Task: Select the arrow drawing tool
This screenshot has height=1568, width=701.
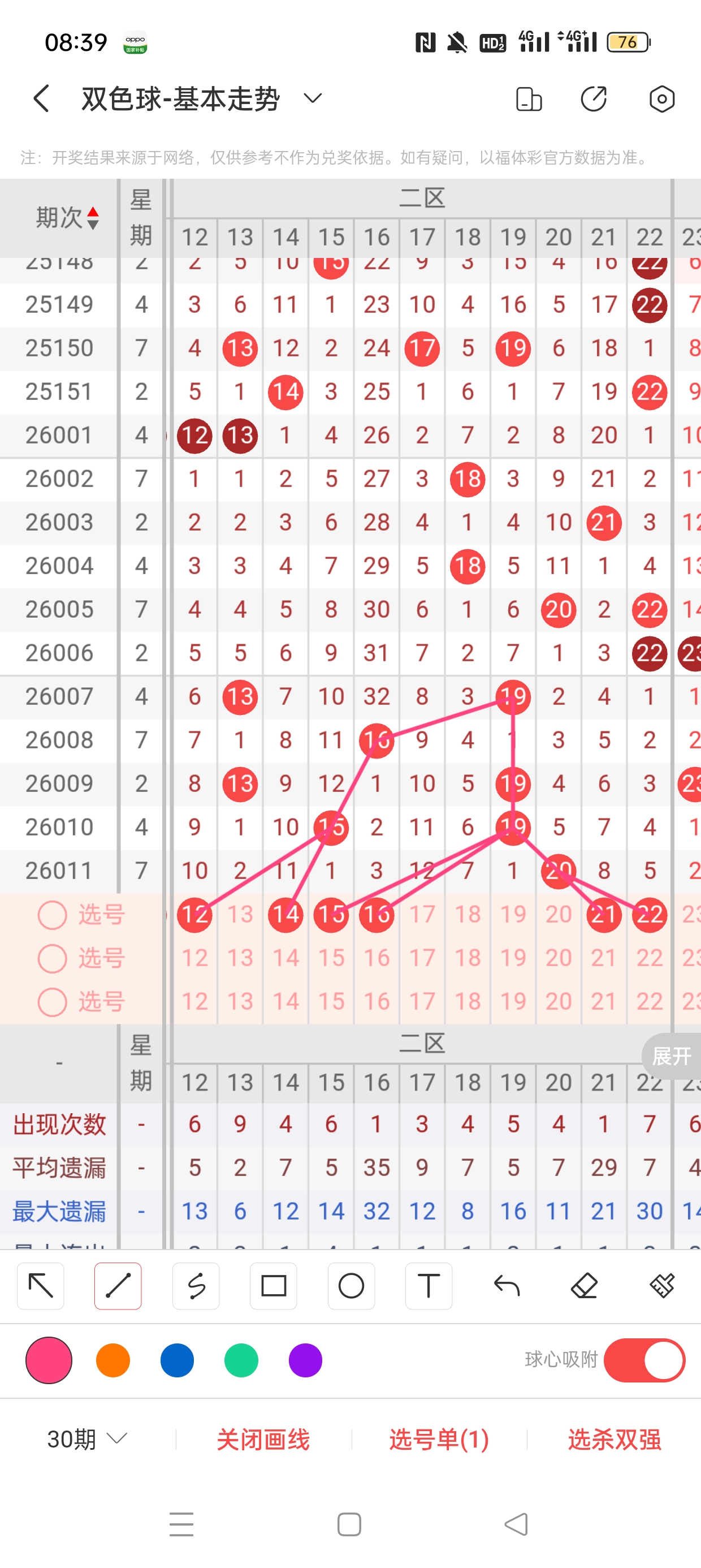Action: [41, 1286]
